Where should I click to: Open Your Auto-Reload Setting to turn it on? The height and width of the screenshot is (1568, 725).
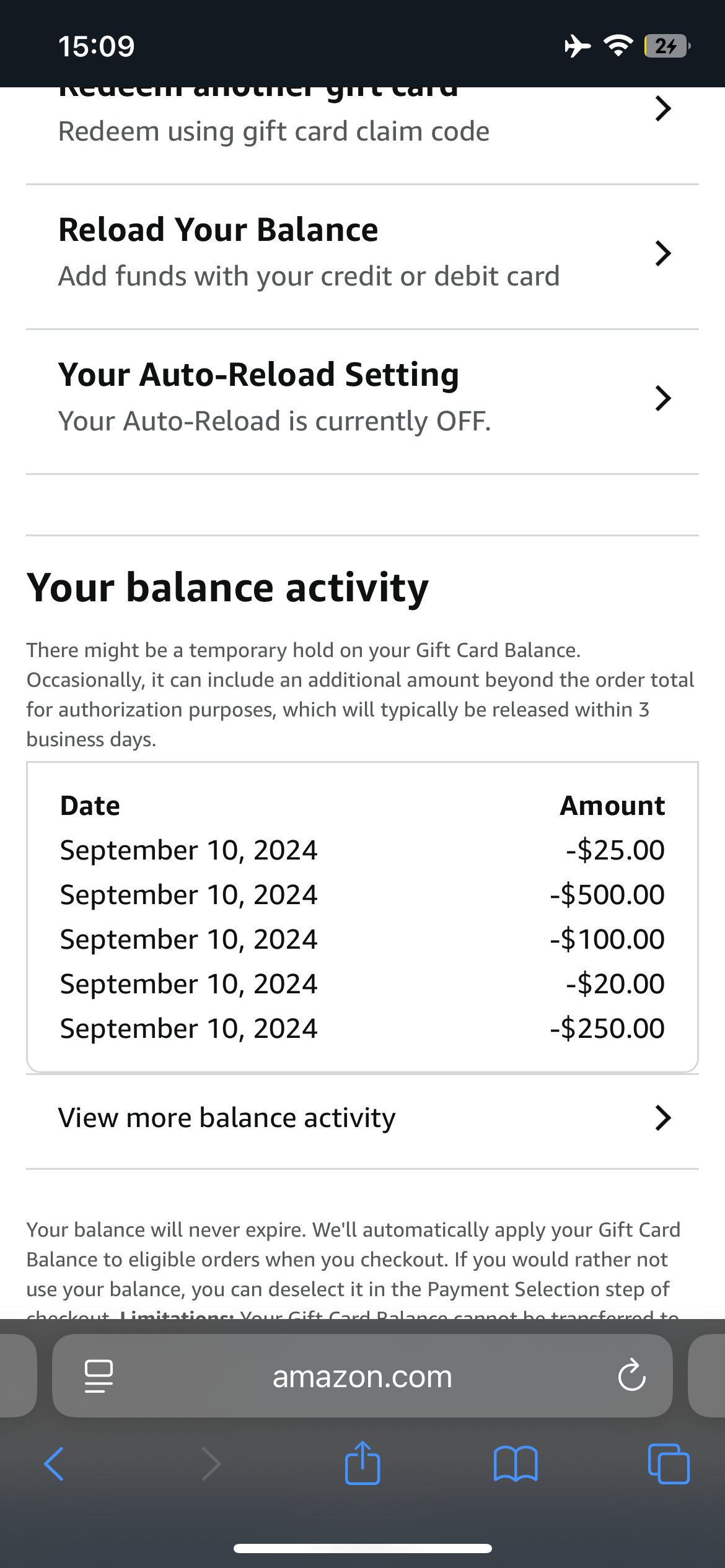point(362,396)
